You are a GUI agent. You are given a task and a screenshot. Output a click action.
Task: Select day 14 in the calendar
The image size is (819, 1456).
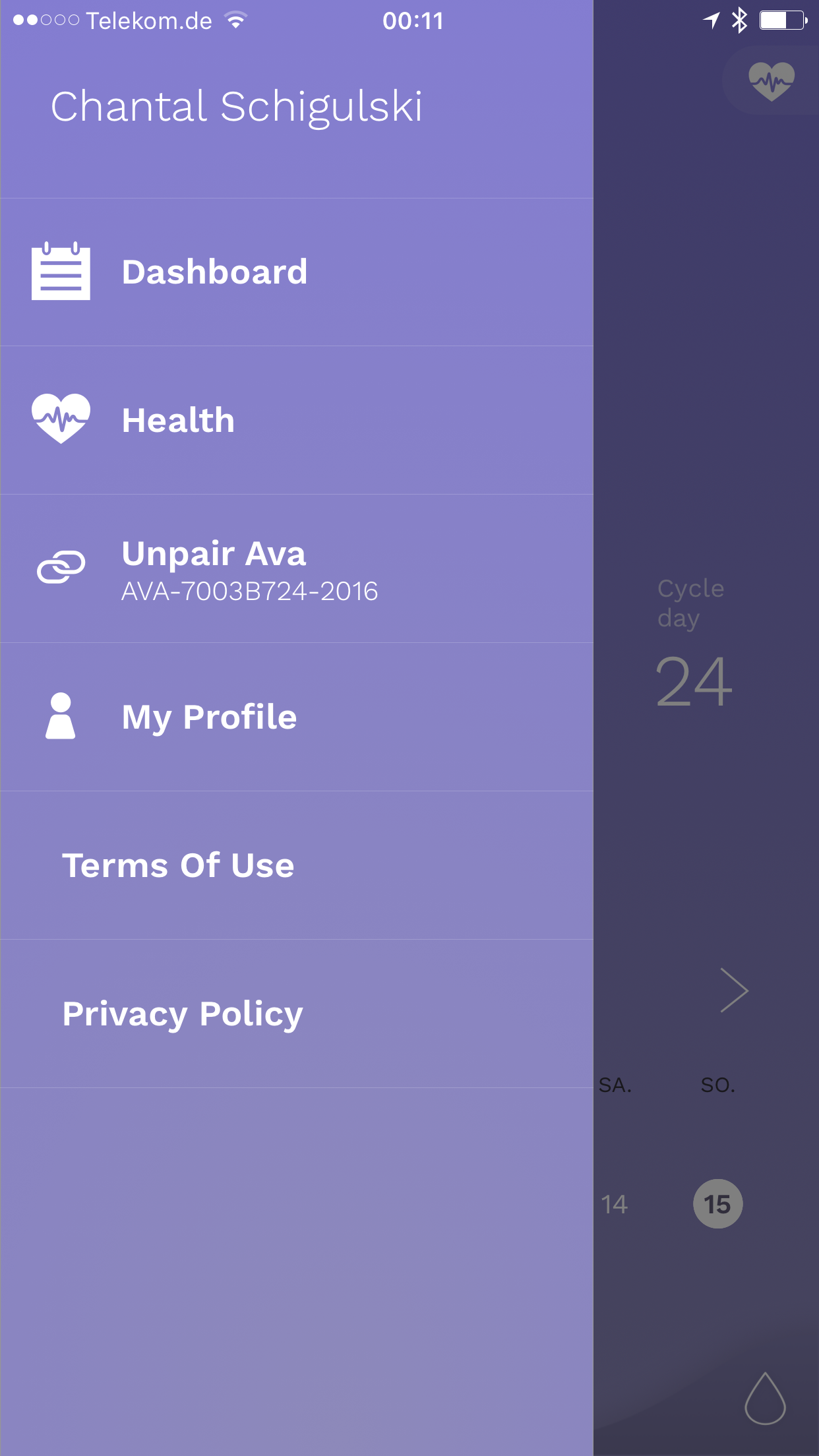tap(615, 1204)
